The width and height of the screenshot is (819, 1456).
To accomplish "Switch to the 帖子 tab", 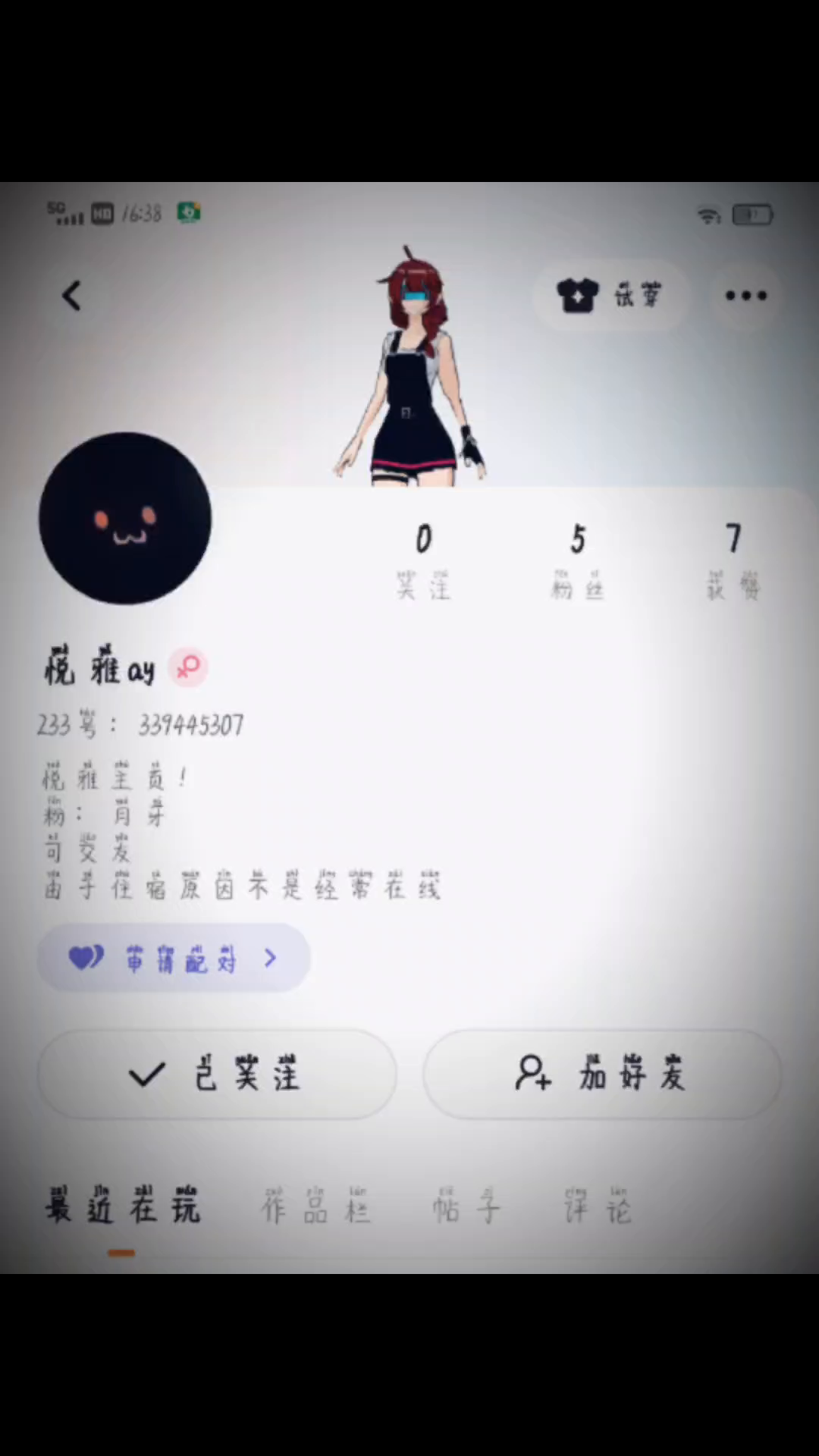I will (466, 1207).
